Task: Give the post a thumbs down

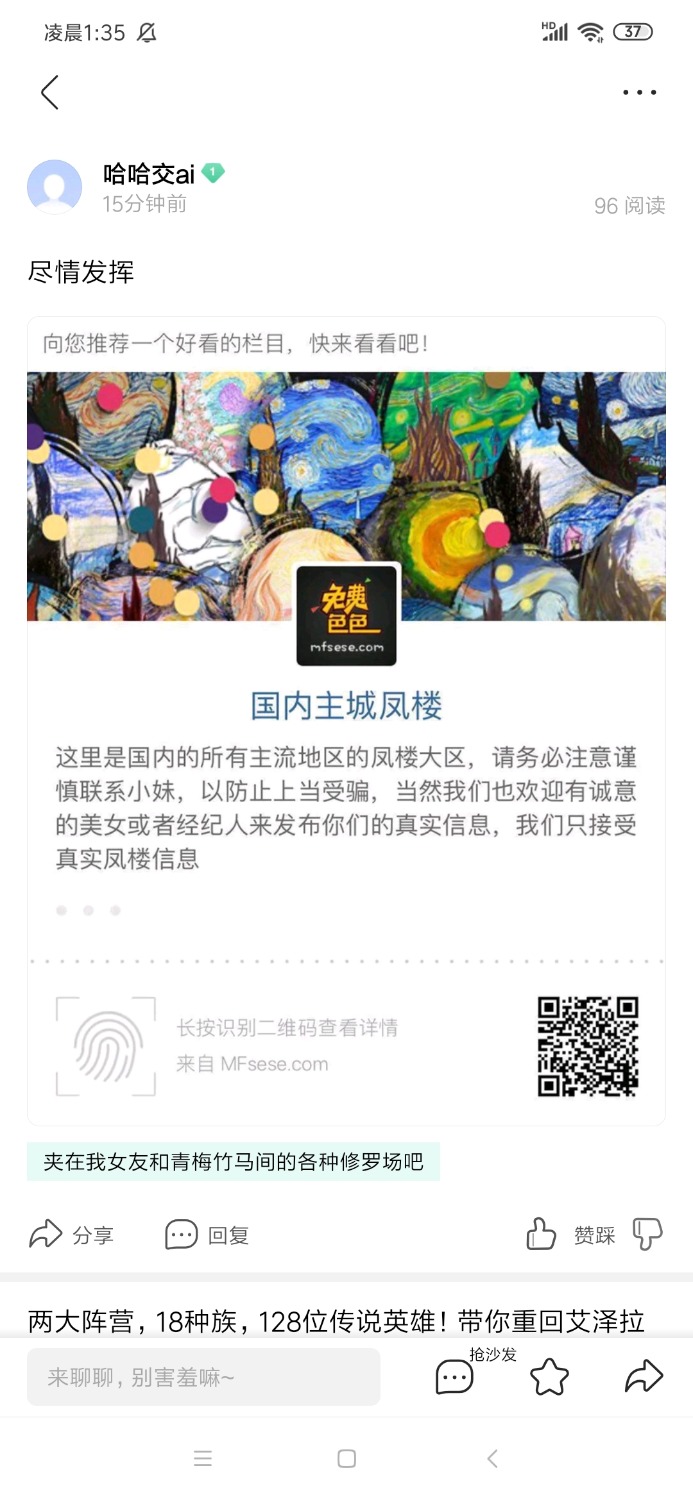Action: [647, 1235]
